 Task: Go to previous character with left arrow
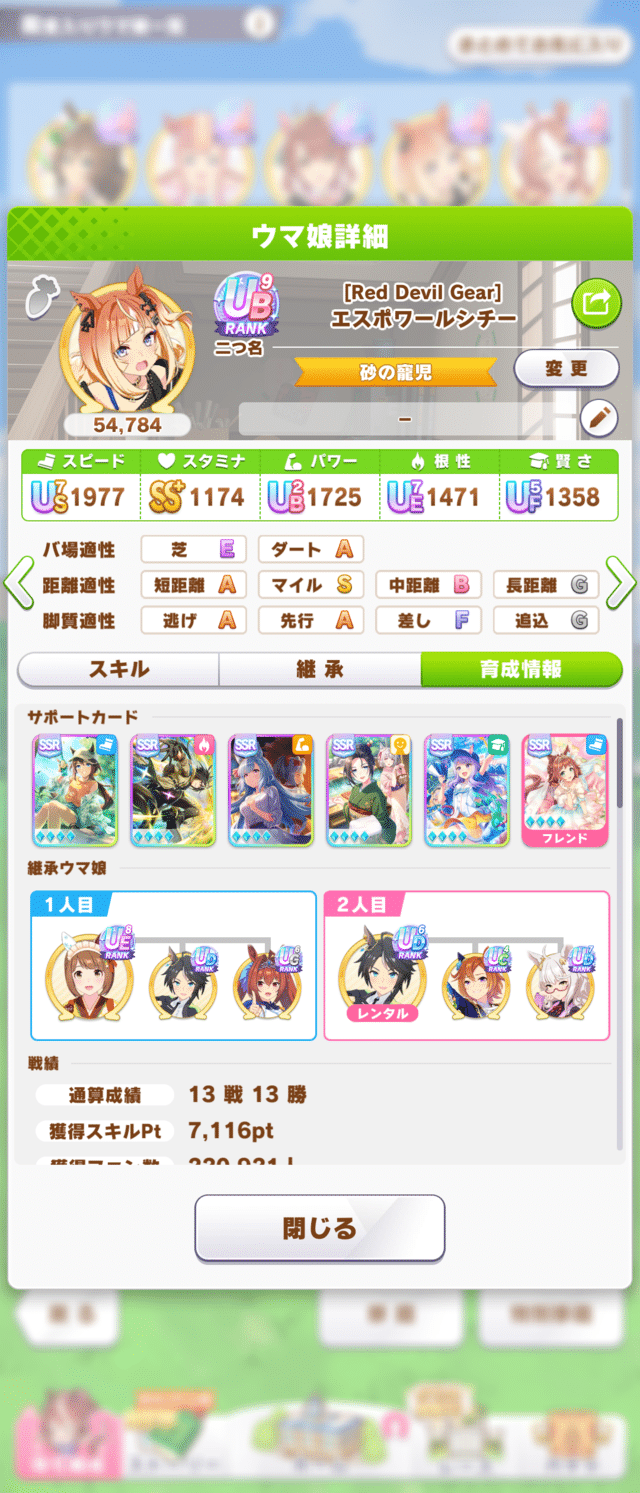(x=18, y=585)
